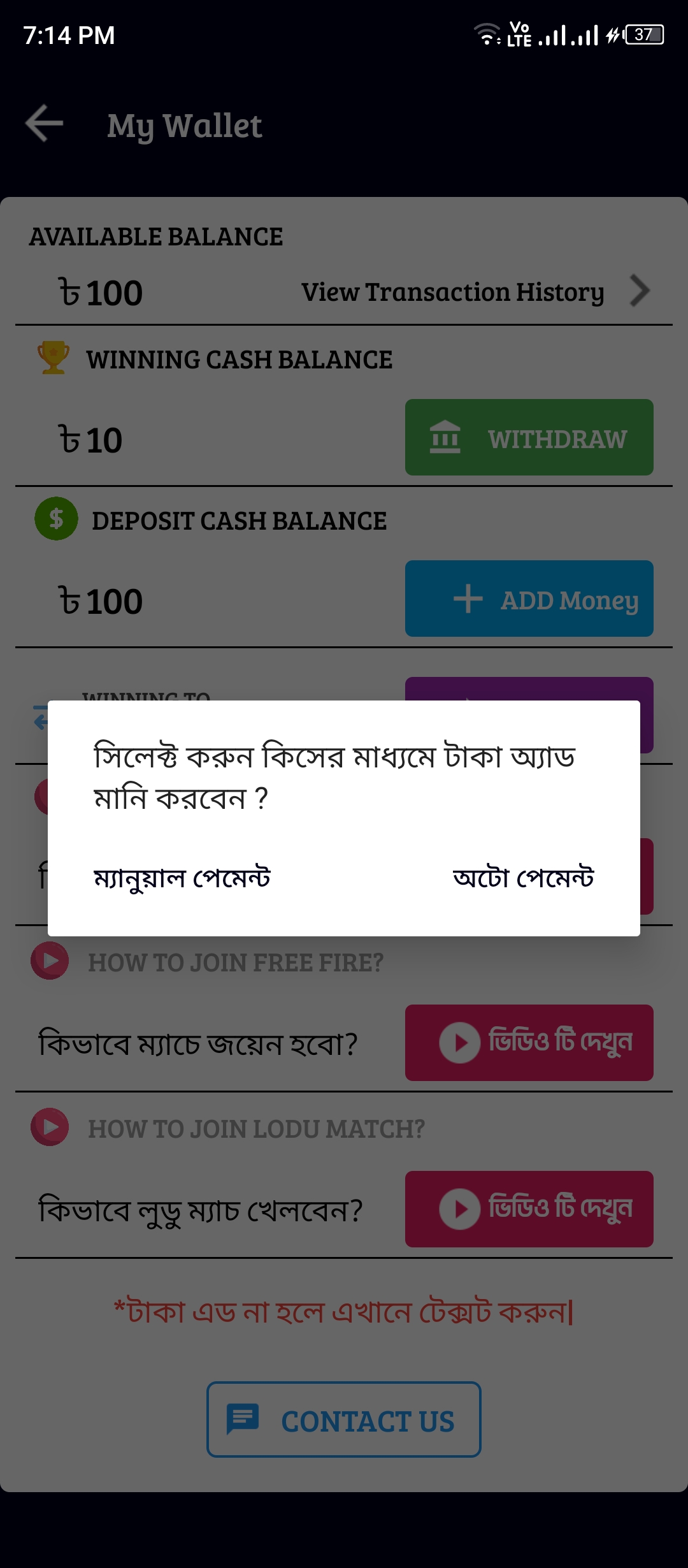This screenshot has width=688, height=1568.
Task: Watch video for playing Ludu match
Action: tap(529, 1209)
